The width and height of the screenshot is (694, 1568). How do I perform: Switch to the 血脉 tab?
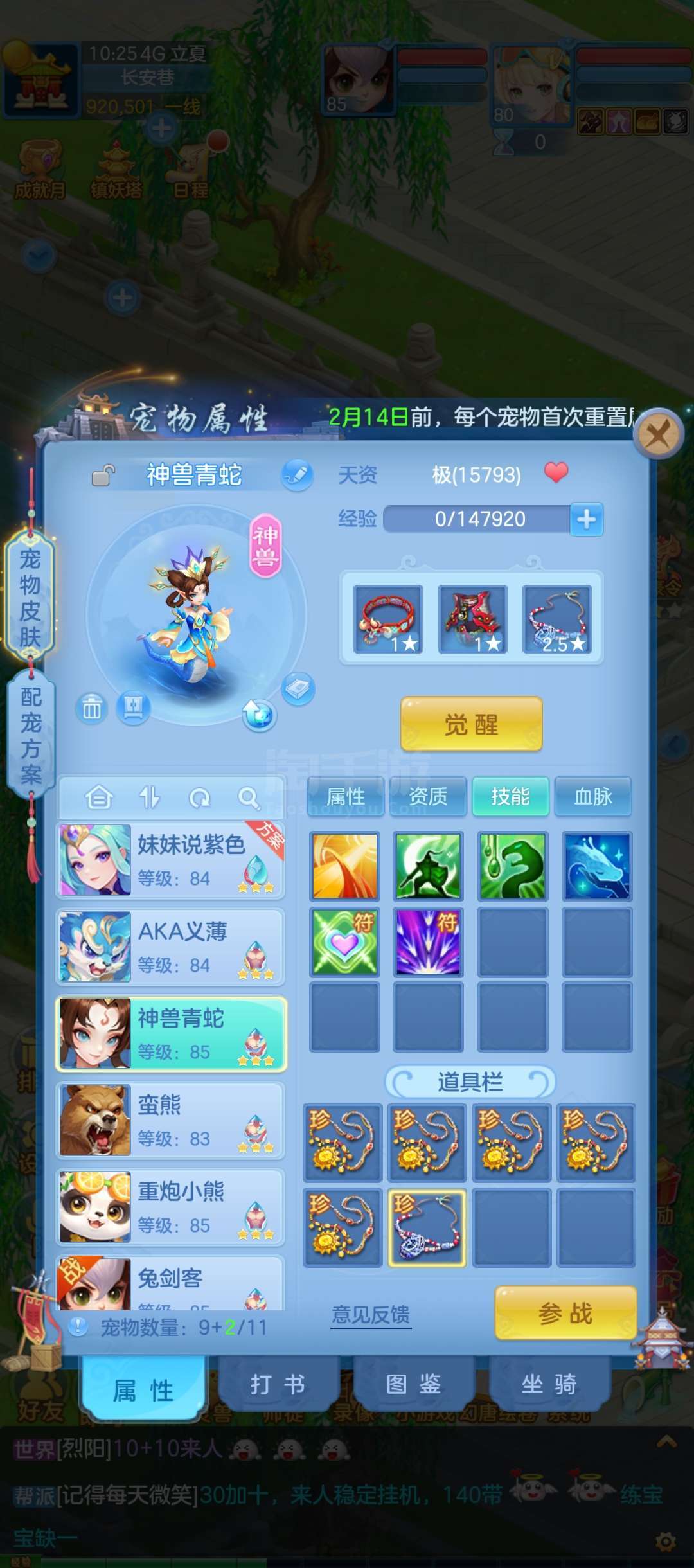pyautogui.click(x=593, y=797)
